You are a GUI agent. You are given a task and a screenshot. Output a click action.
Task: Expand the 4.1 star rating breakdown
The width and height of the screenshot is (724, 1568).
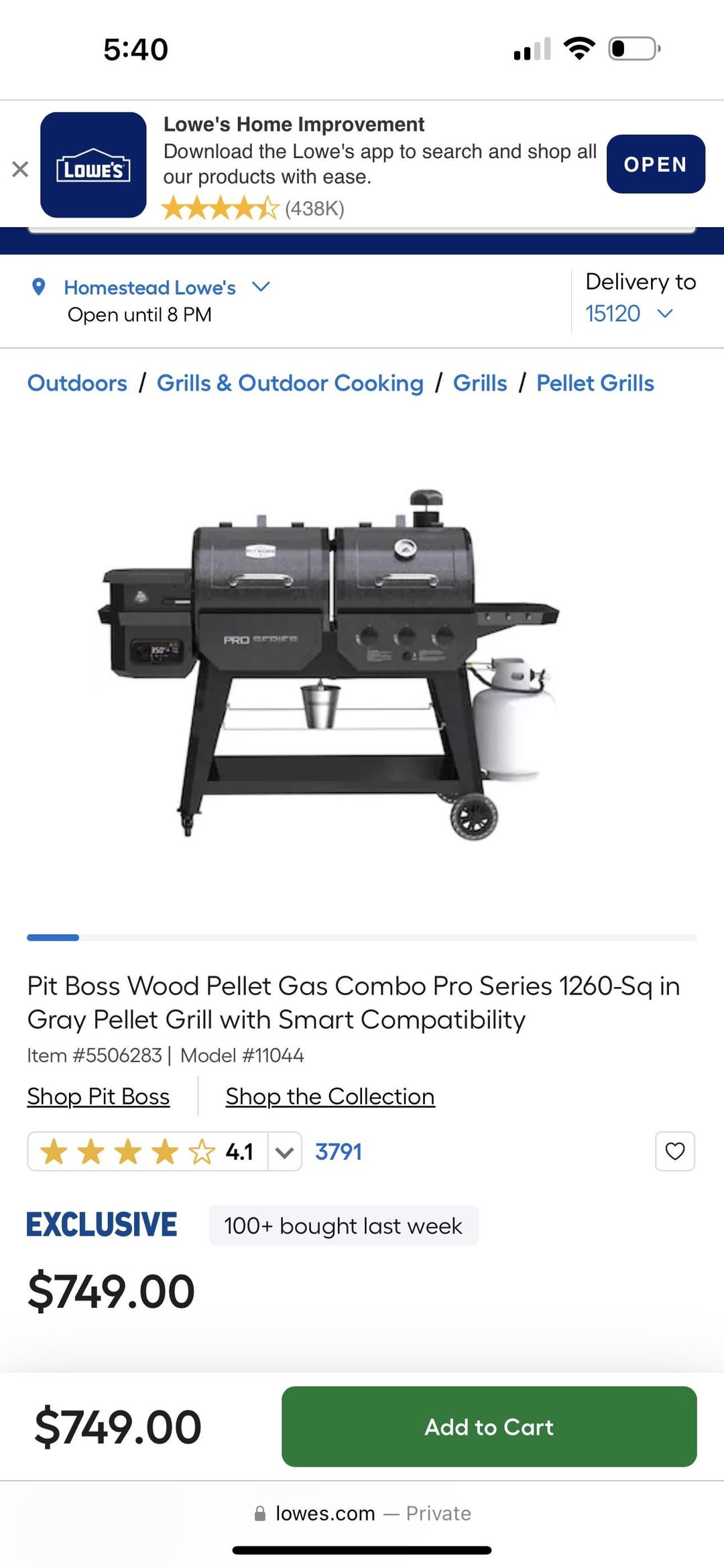(284, 1152)
